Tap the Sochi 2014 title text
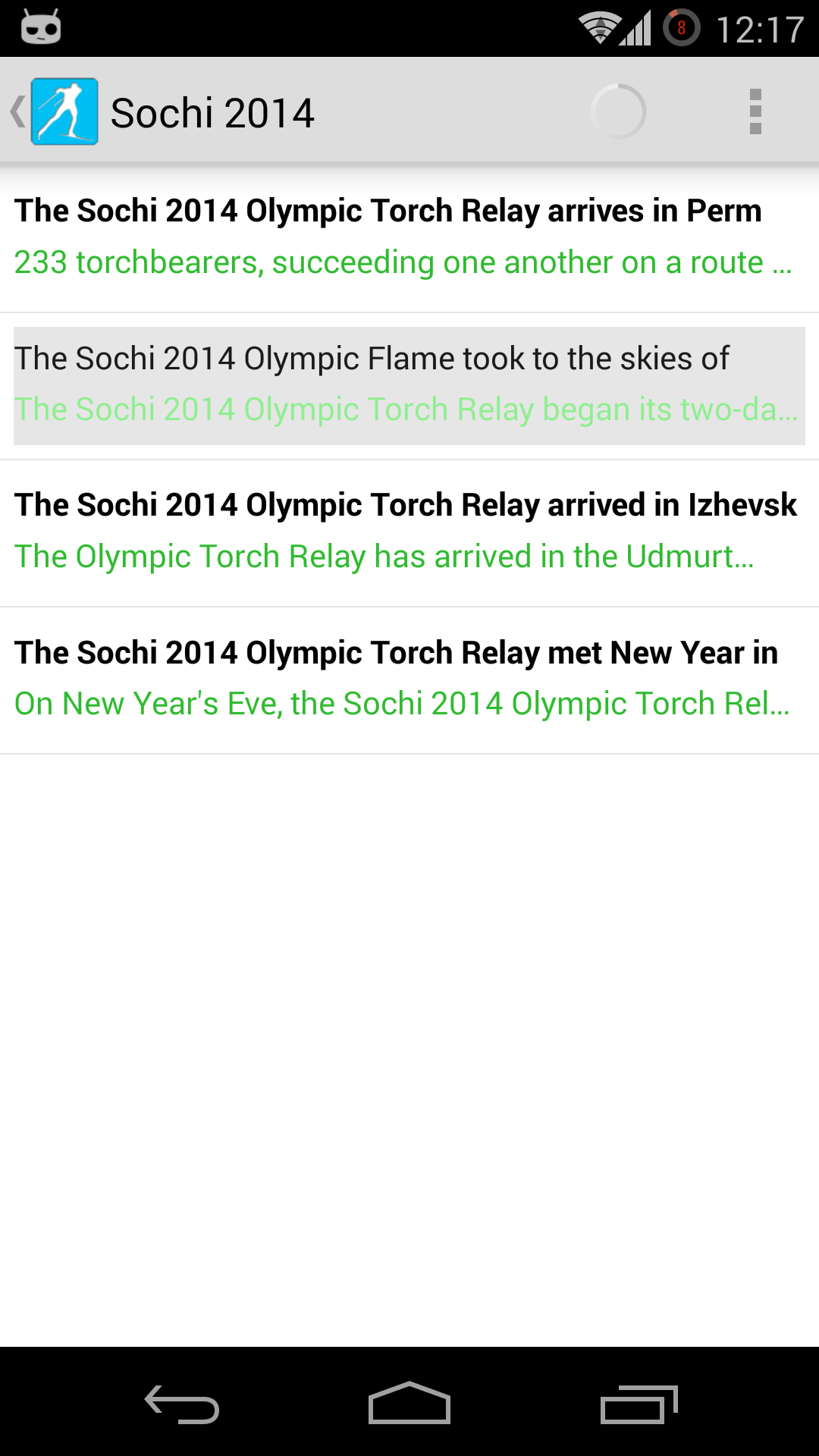 [x=213, y=111]
